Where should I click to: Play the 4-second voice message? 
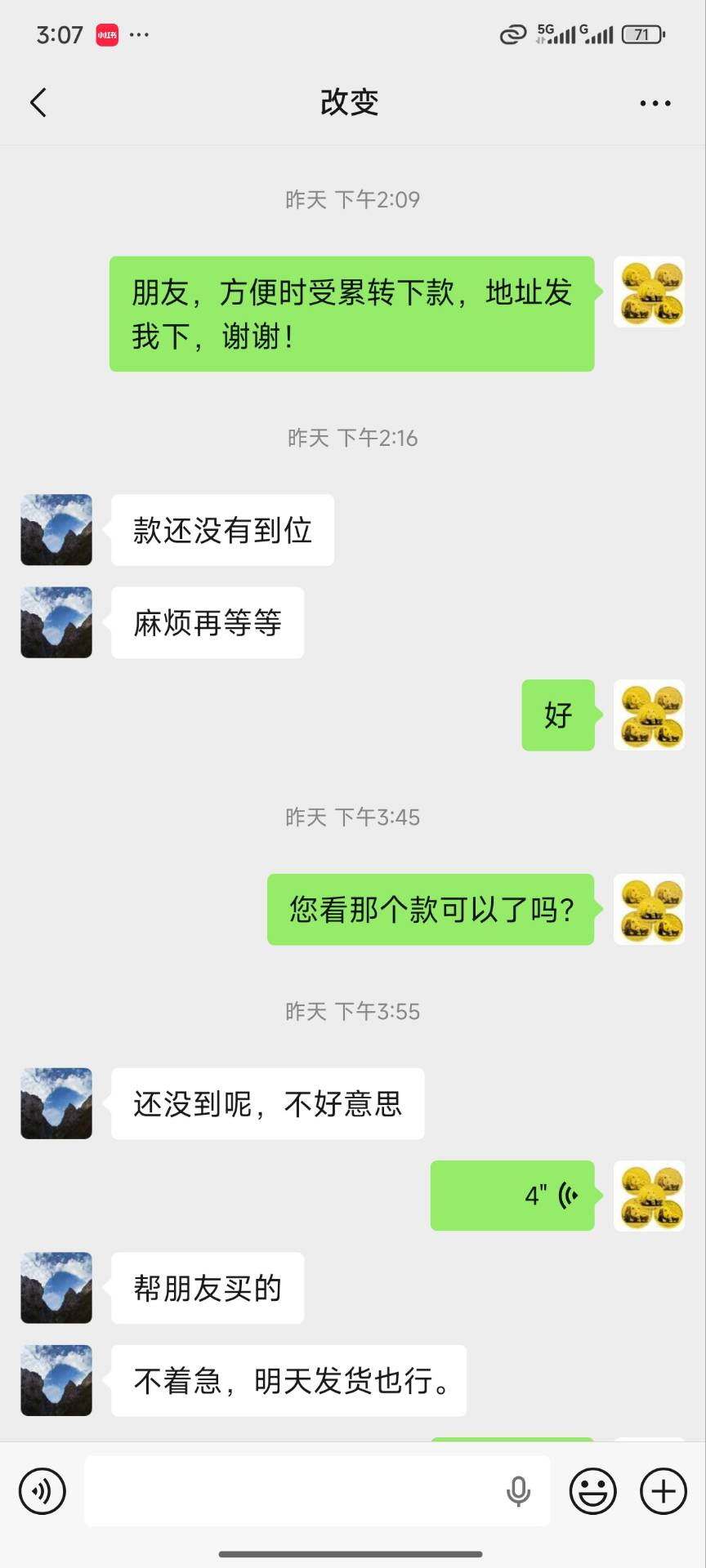click(512, 1196)
